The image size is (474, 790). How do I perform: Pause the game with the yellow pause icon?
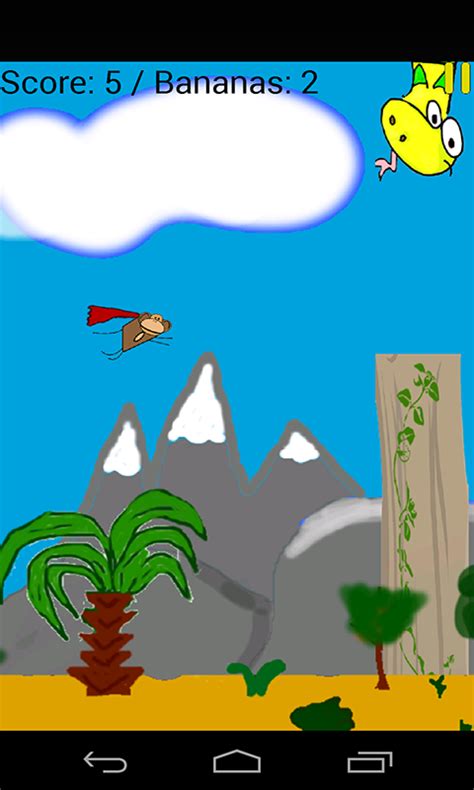pyautogui.click(x=457, y=77)
